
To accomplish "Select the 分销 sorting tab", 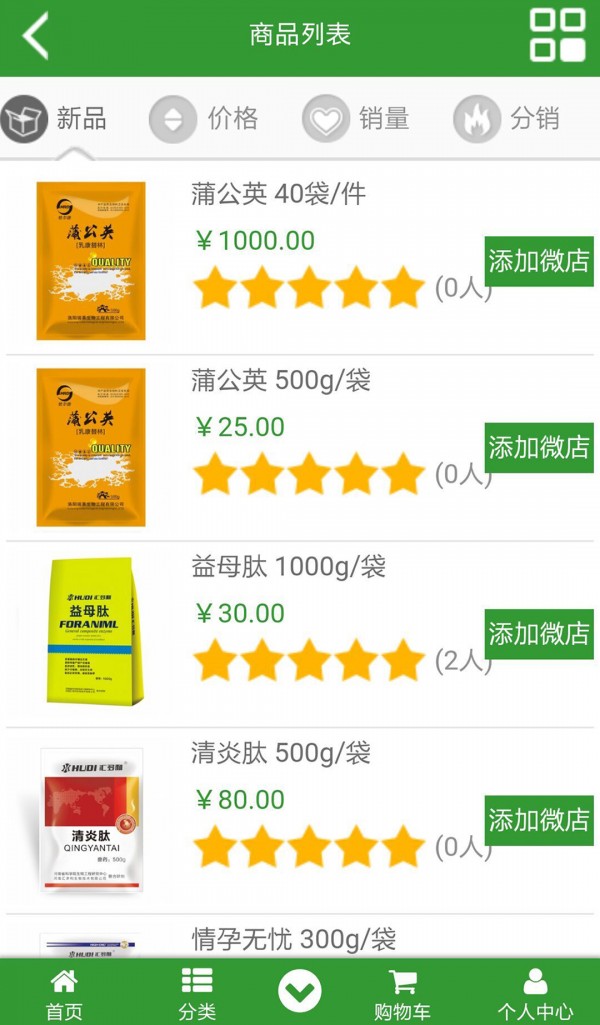I will click(507, 119).
